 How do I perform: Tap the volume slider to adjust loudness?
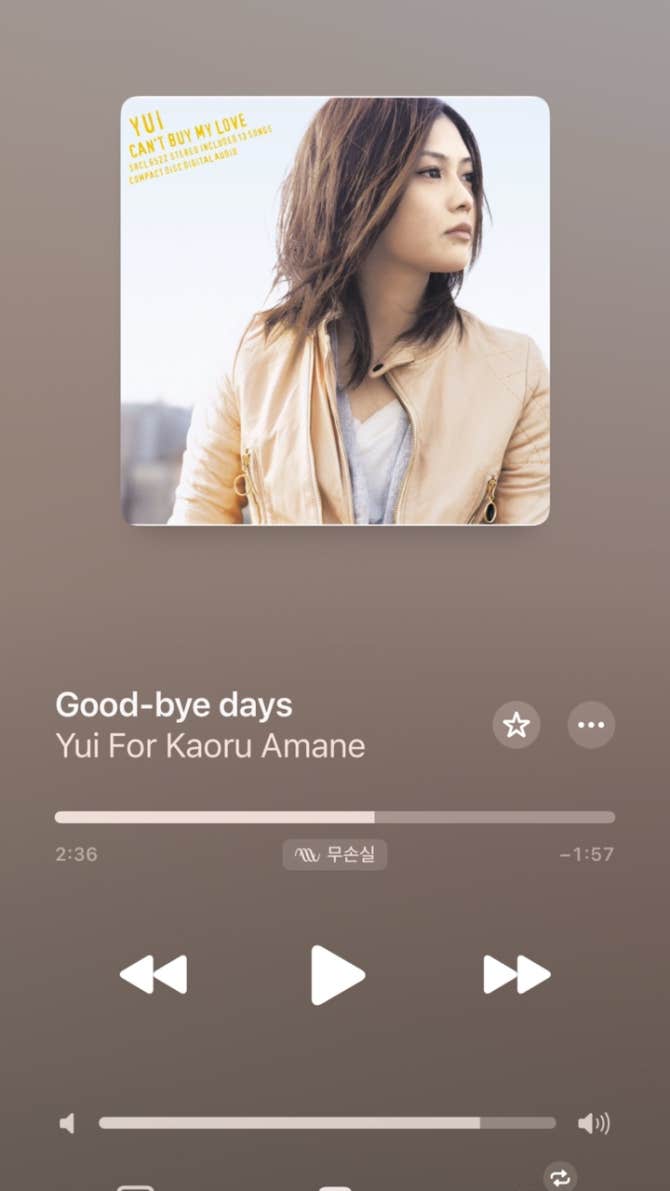pyautogui.click(x=327, y=1123)
